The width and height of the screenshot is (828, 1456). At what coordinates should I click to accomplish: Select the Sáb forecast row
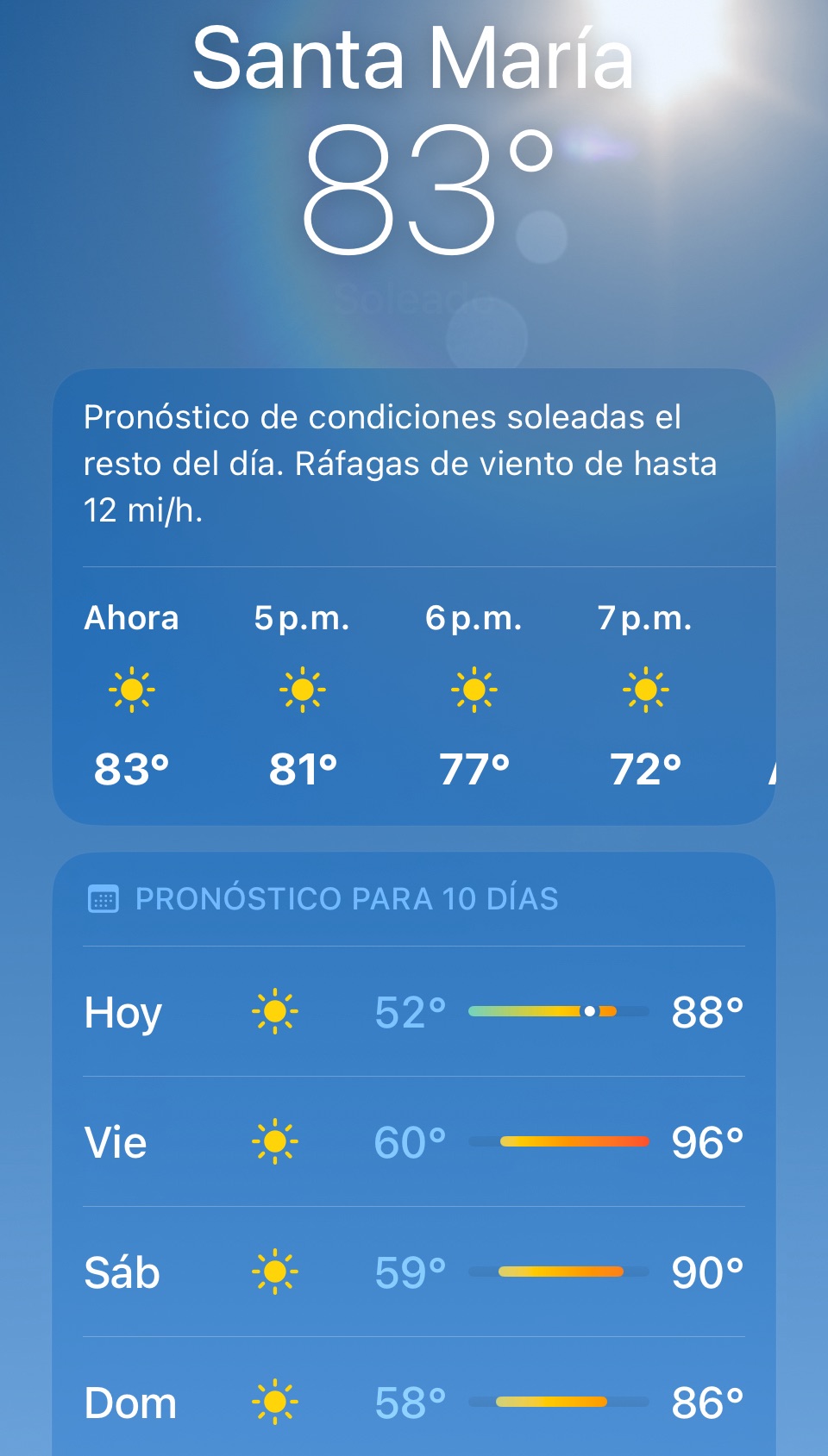(414, 1272)
